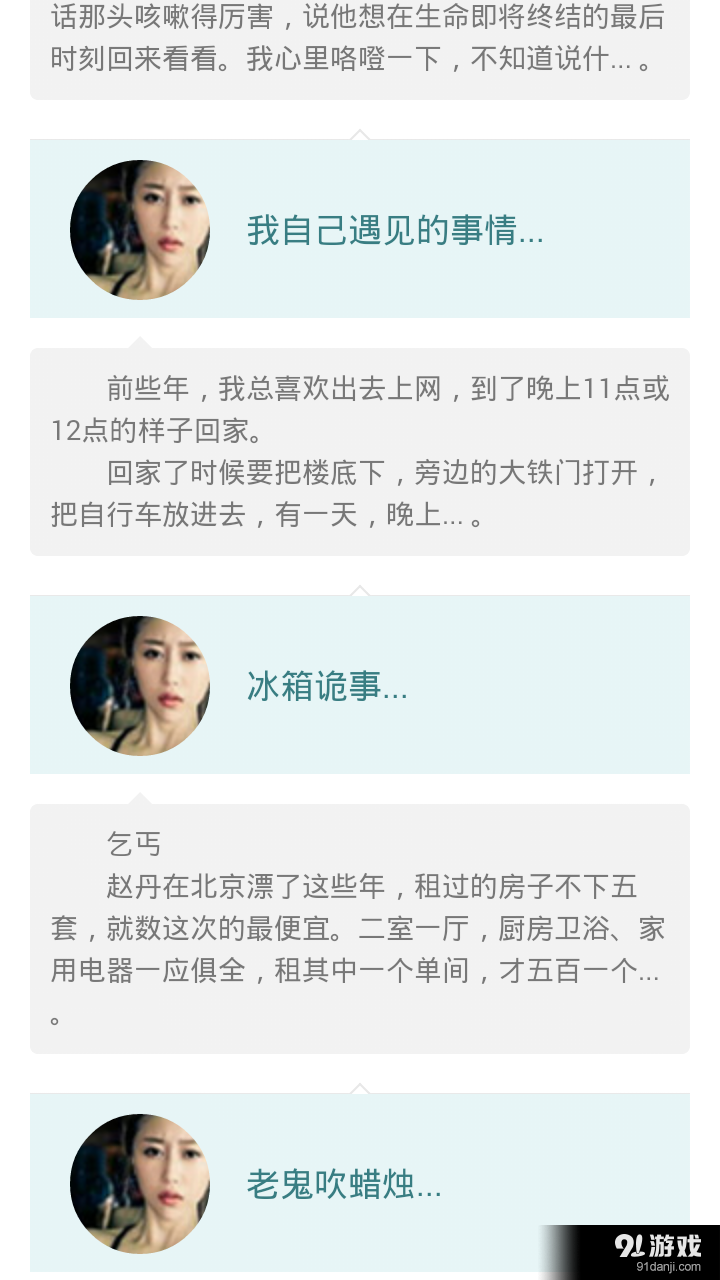The image size is (720, 1280).
Task: Expand the arrow above the 老鬼吹蜡烛 card
Action: tap(360, 1090)
